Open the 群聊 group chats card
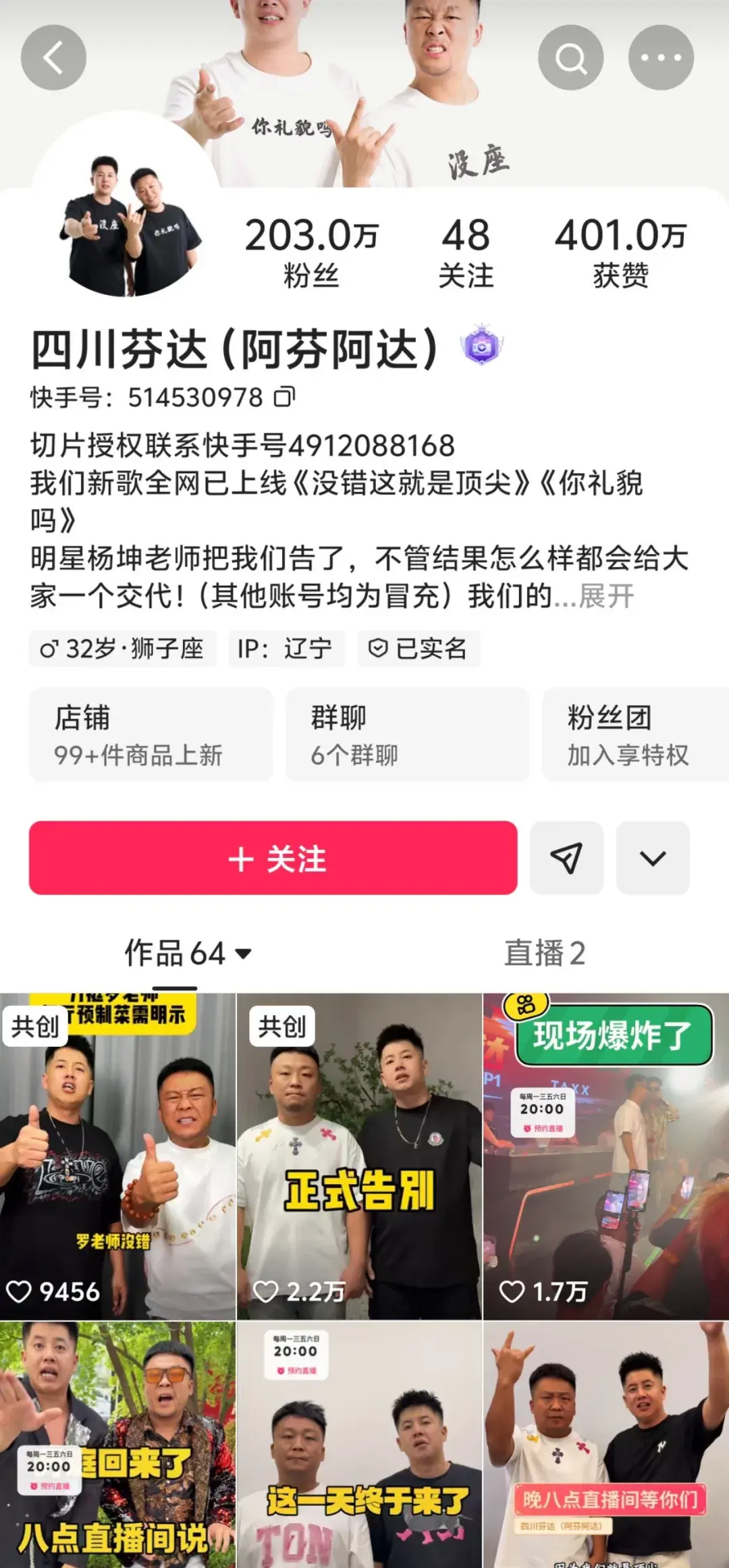The width and height of the screenshot is (729, 1568). coord(407,734)
